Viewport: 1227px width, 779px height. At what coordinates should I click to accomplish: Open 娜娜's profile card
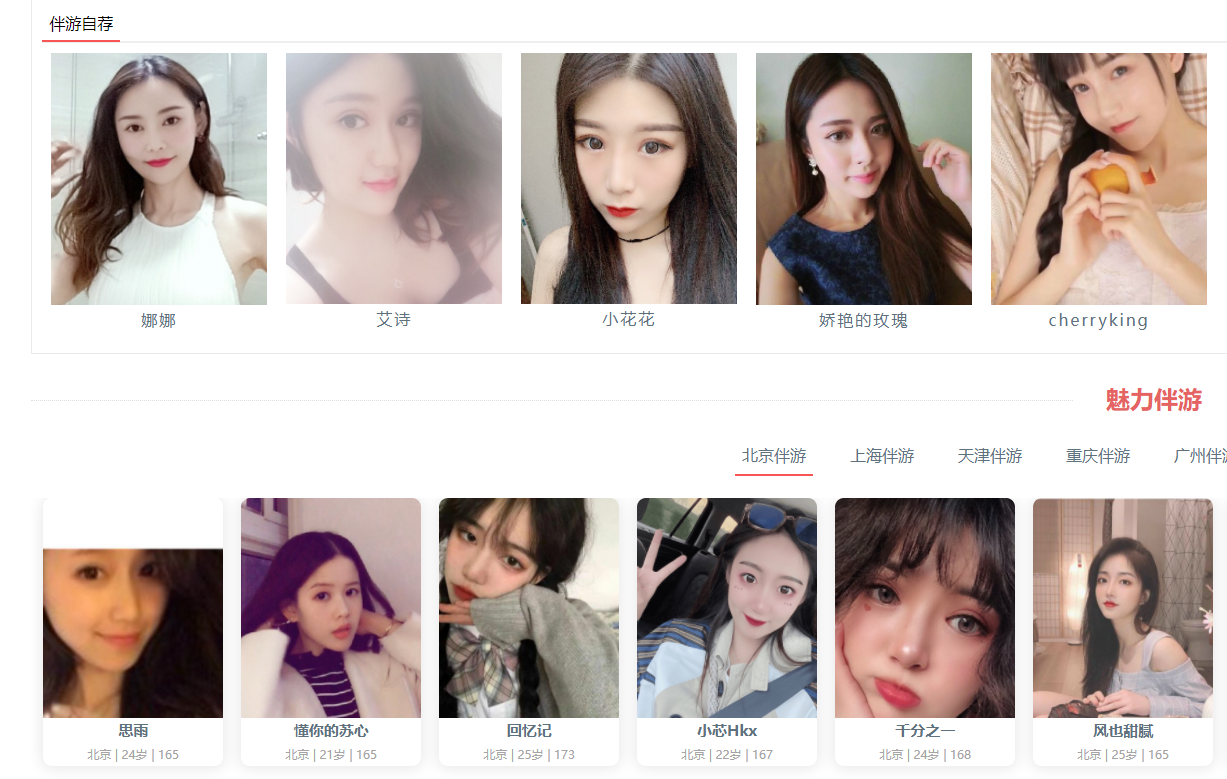pos(159,180)
